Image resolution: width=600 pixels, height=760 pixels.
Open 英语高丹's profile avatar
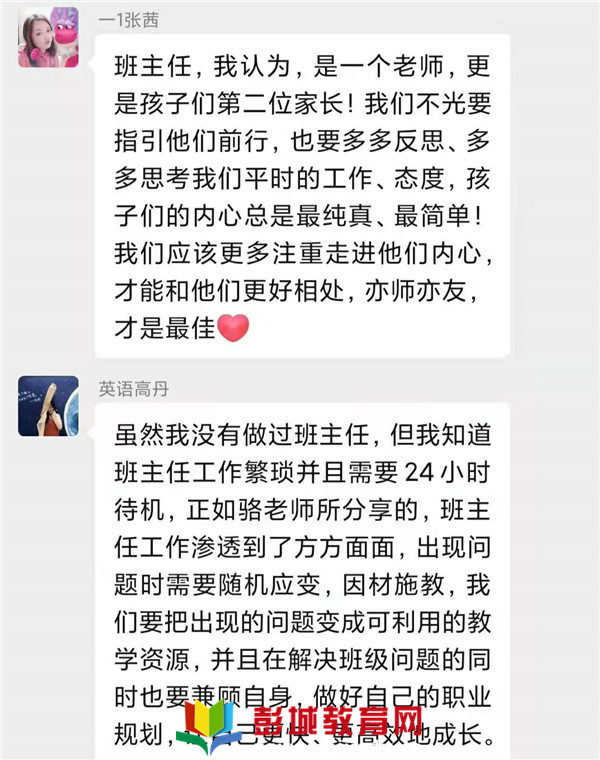point(48,406)
